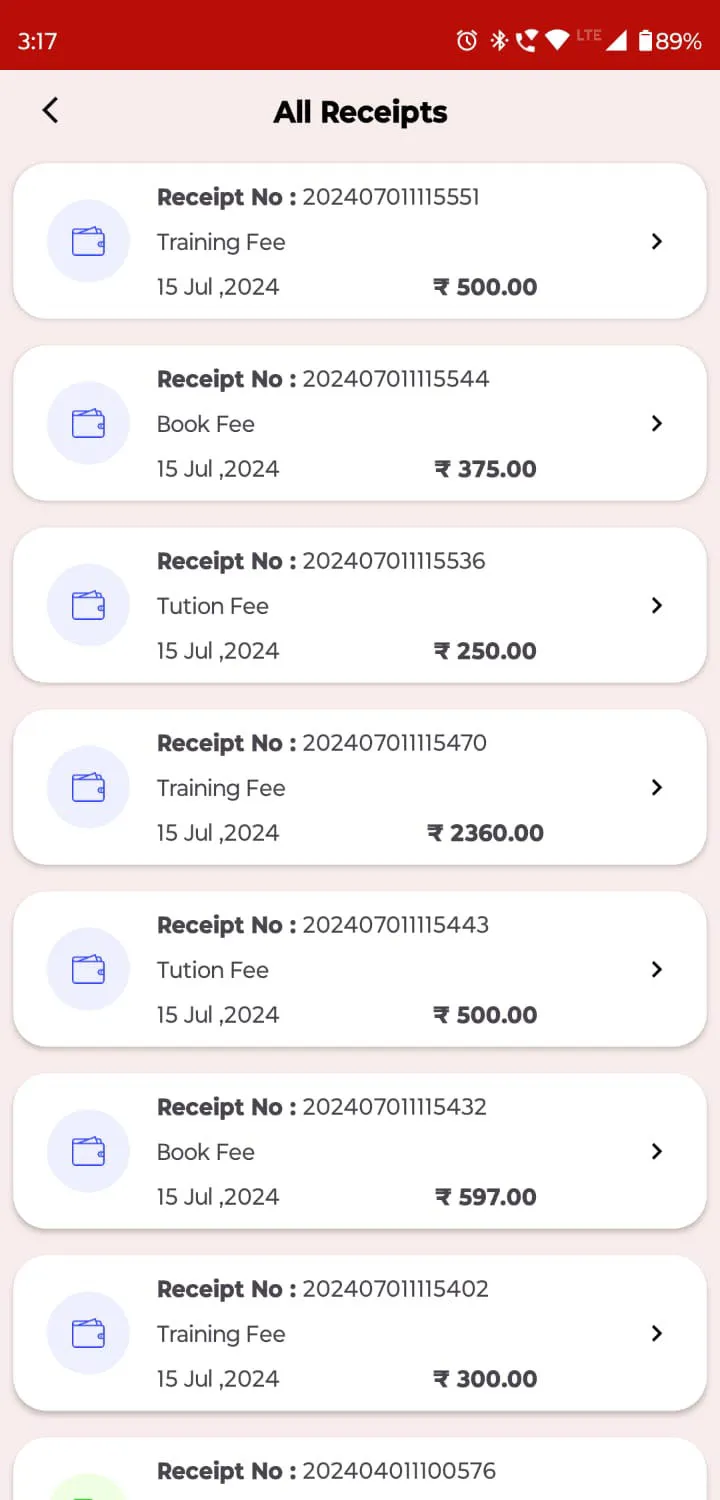Select the wallet icon on Training Fee 300.00 receipt
Screen dimensions: 720x1500
click(x=88, y=1333)
